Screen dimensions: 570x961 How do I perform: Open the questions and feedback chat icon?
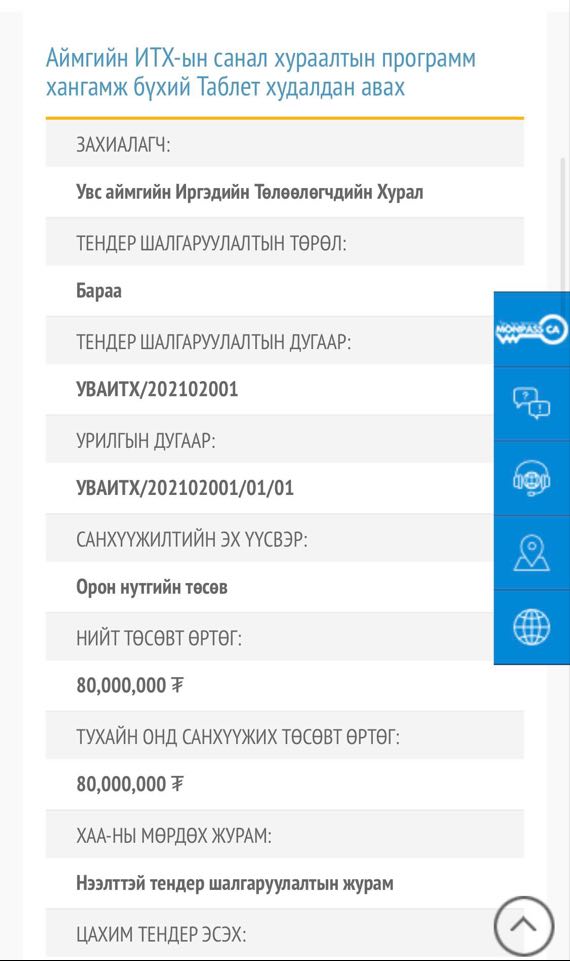tap(531, 404)
